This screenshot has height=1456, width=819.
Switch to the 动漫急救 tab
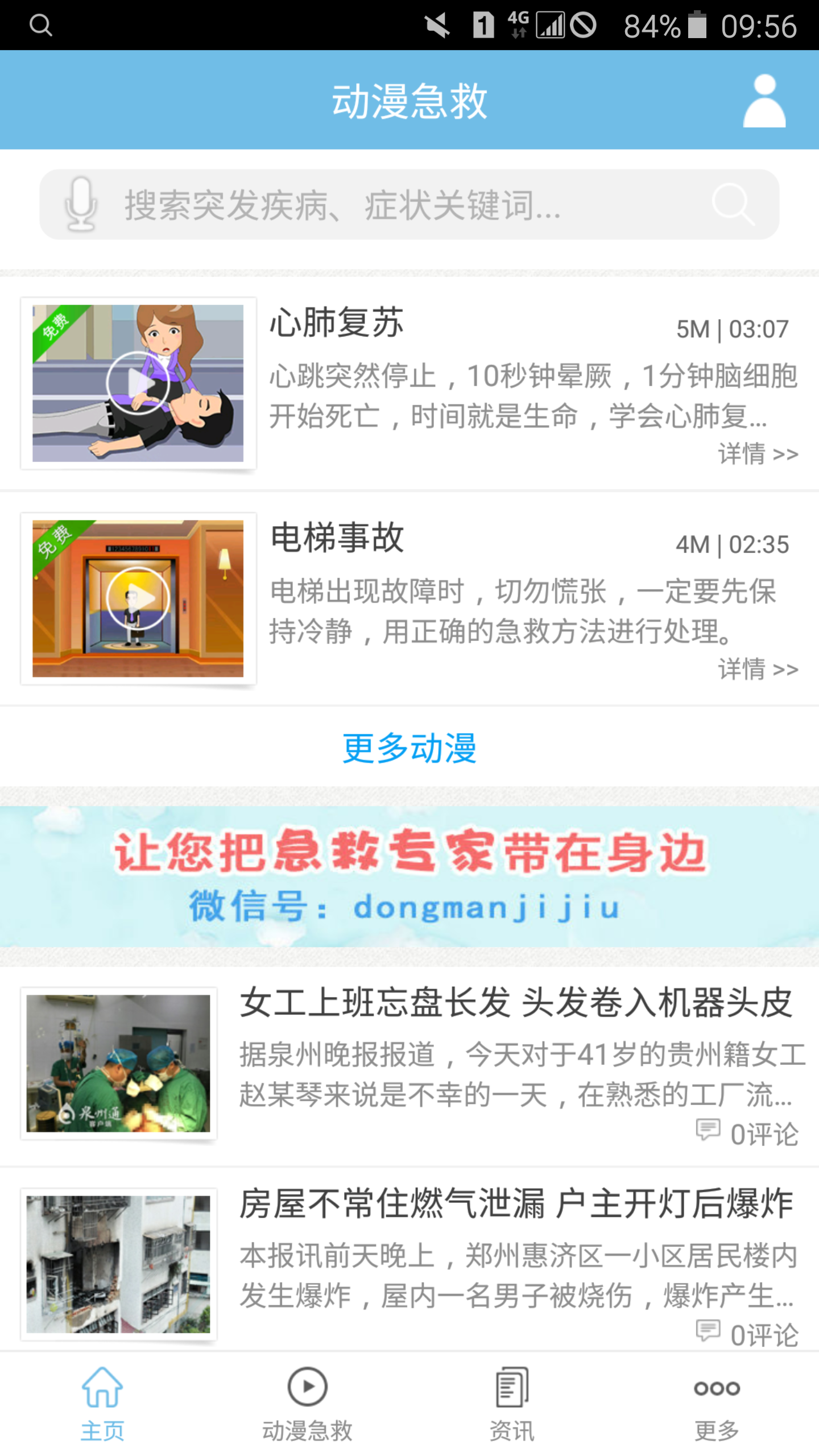tap(307, 1404)
